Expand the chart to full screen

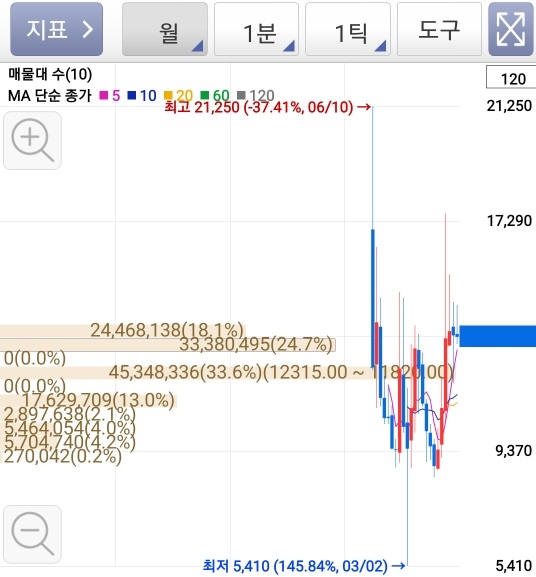click(x=511, y=29)
